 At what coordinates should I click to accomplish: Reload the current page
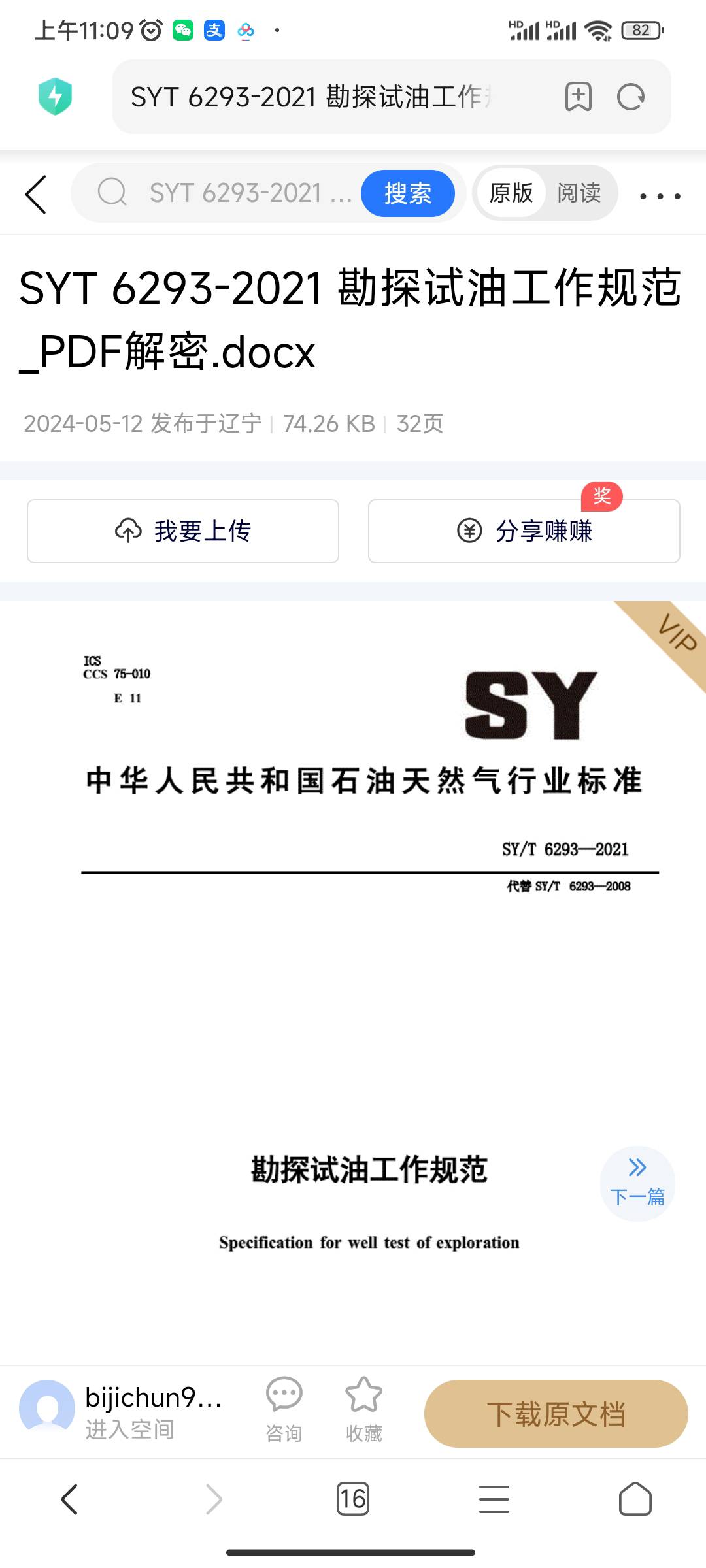coord(631,97)
